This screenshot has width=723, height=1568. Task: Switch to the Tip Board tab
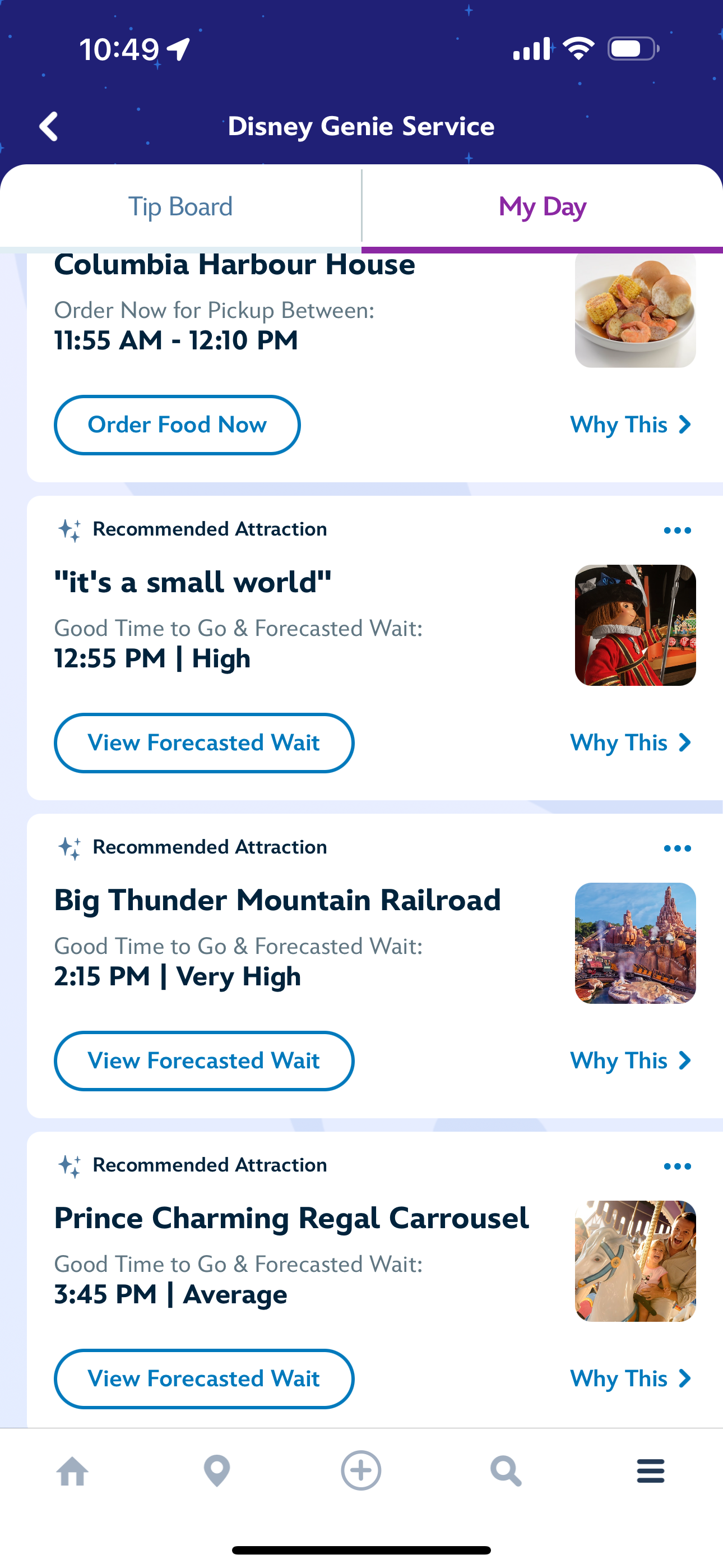(x=180, y=207)
